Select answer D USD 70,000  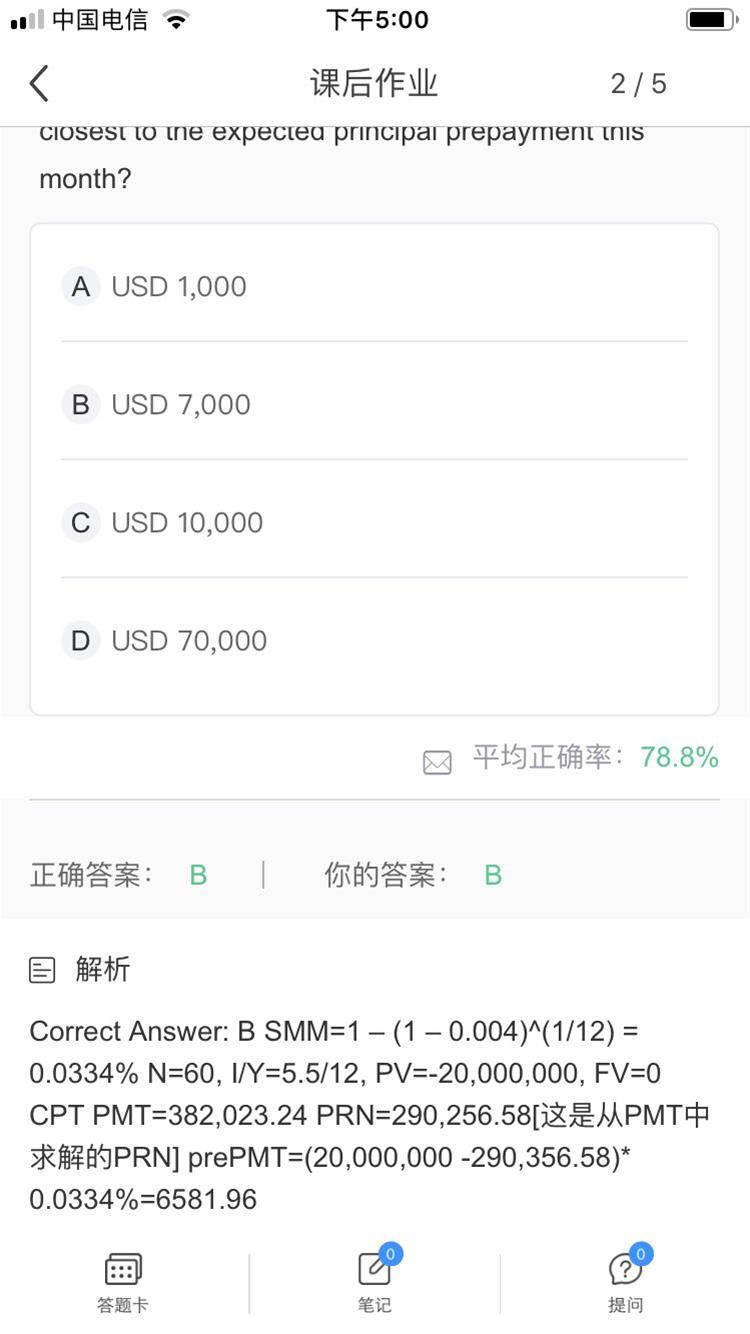tap(374, 641)
